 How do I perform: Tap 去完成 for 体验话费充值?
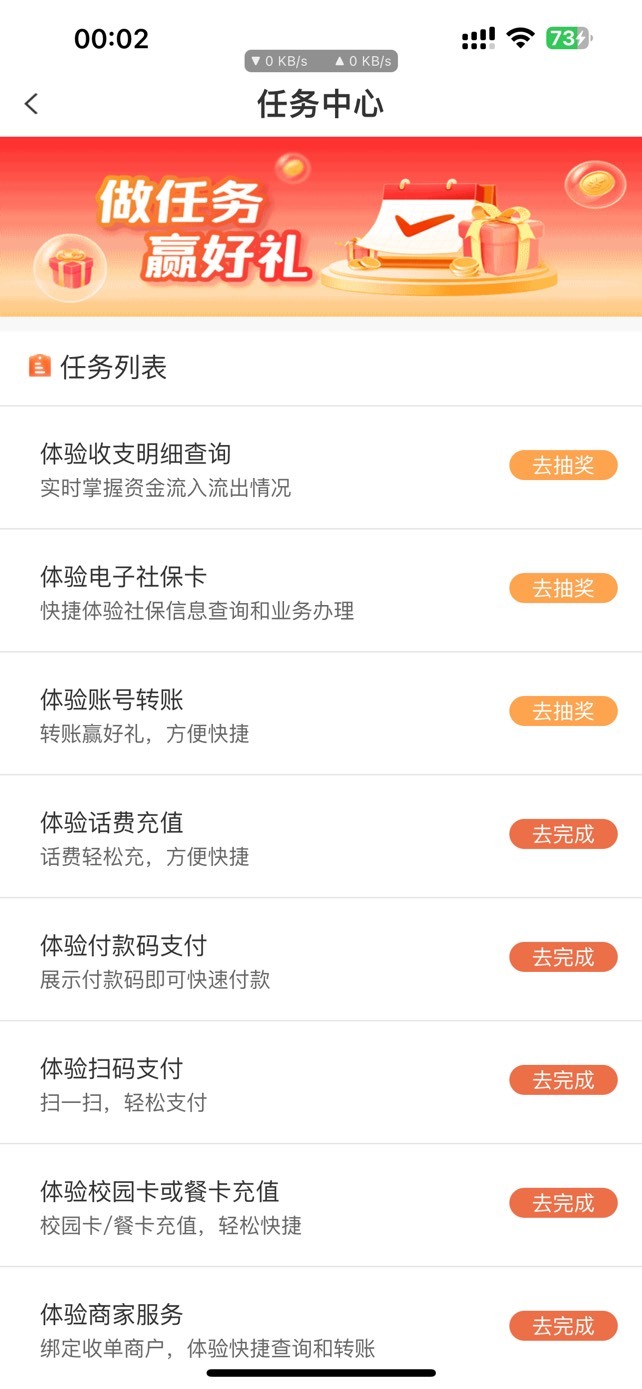pyautogui.click(x=563, y=834)
